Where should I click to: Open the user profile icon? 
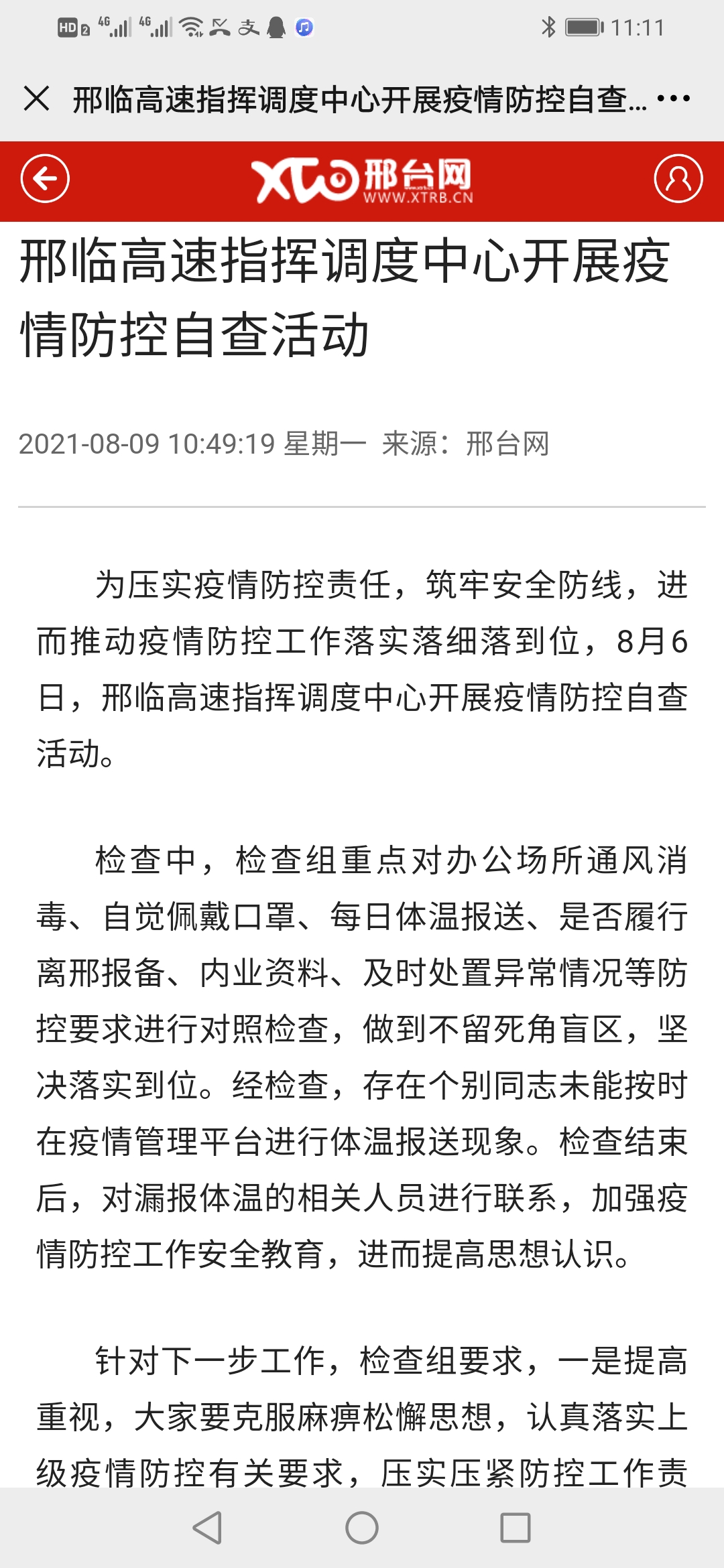pyautogui.click(x=678, y=179)
